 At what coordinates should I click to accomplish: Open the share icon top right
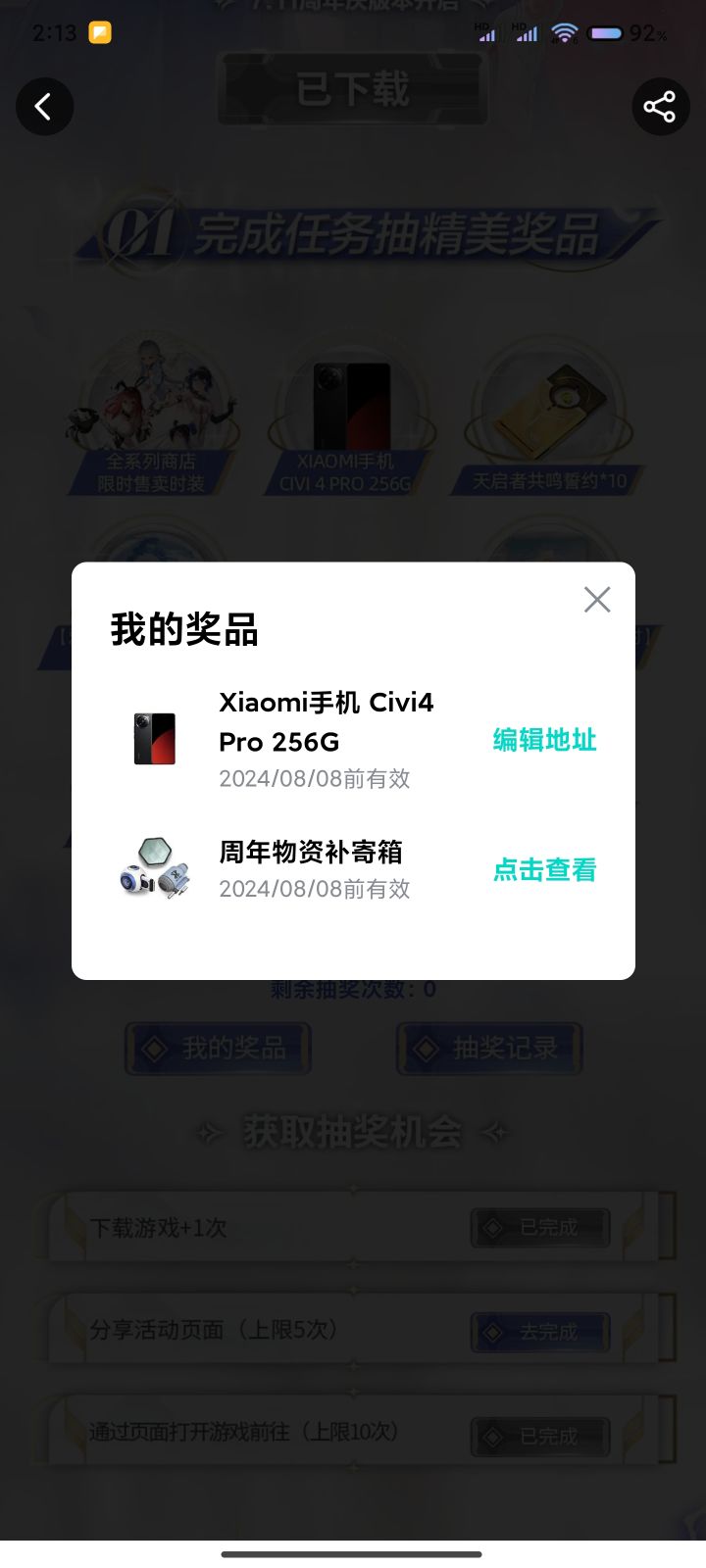660,107
